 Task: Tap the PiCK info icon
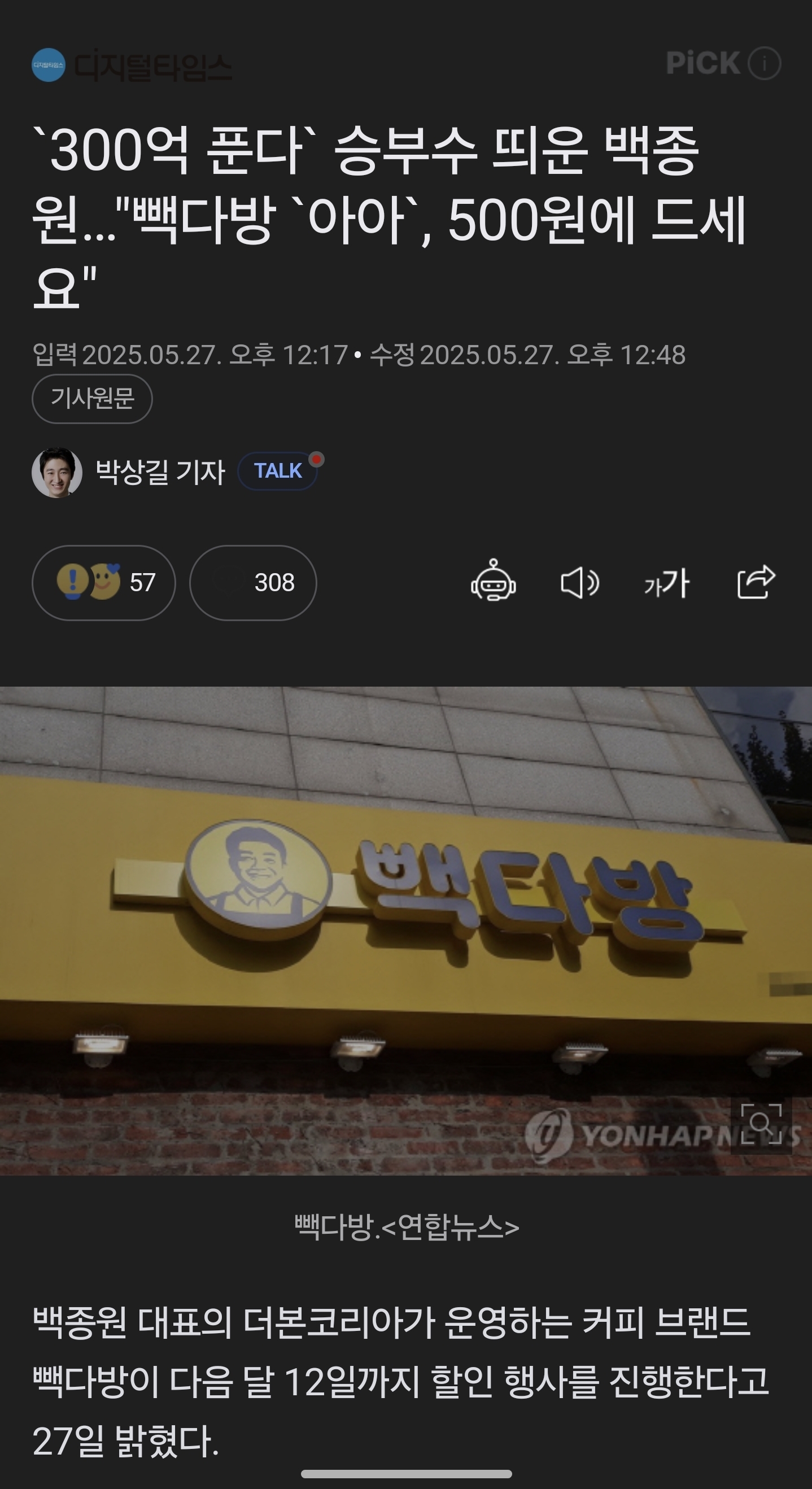[x=764, y=63]
